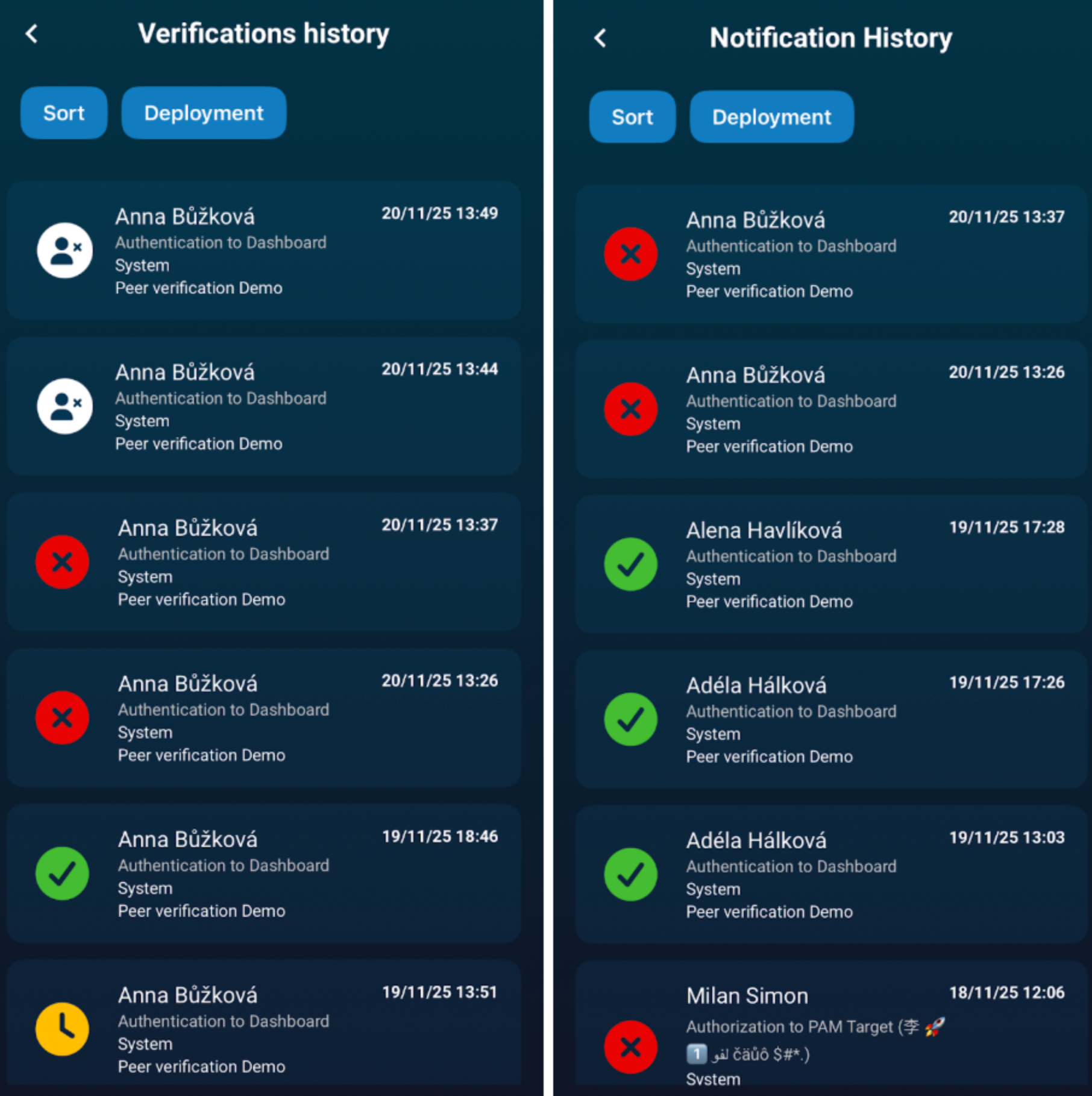1092x1096 pixels.
Task: Open Anna Bůžková entry from 20/11/25 13:49
Action: click(x=264, y=251)
